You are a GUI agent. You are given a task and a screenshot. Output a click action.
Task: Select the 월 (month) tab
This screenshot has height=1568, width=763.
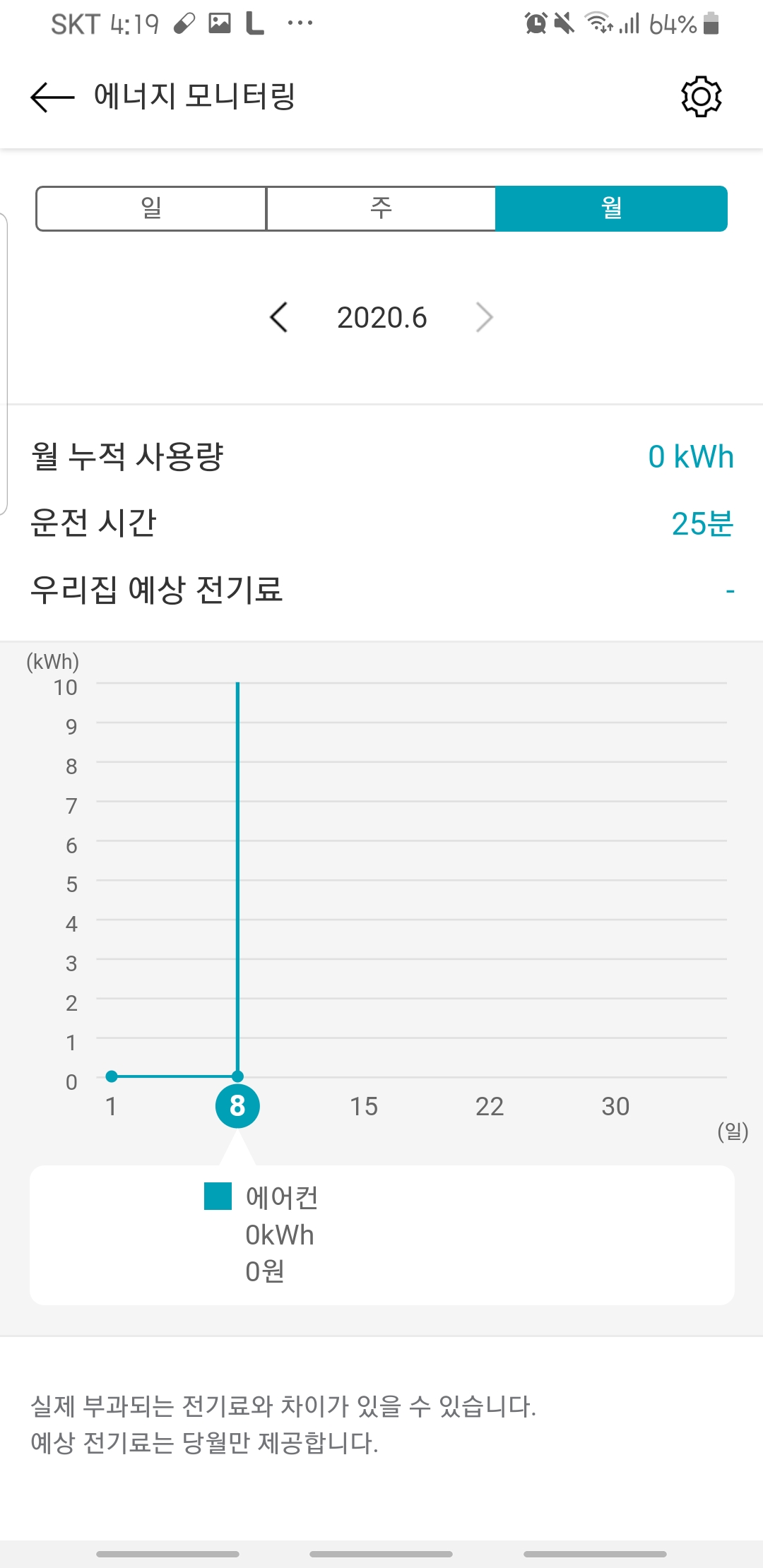click(x=611, y=208)
